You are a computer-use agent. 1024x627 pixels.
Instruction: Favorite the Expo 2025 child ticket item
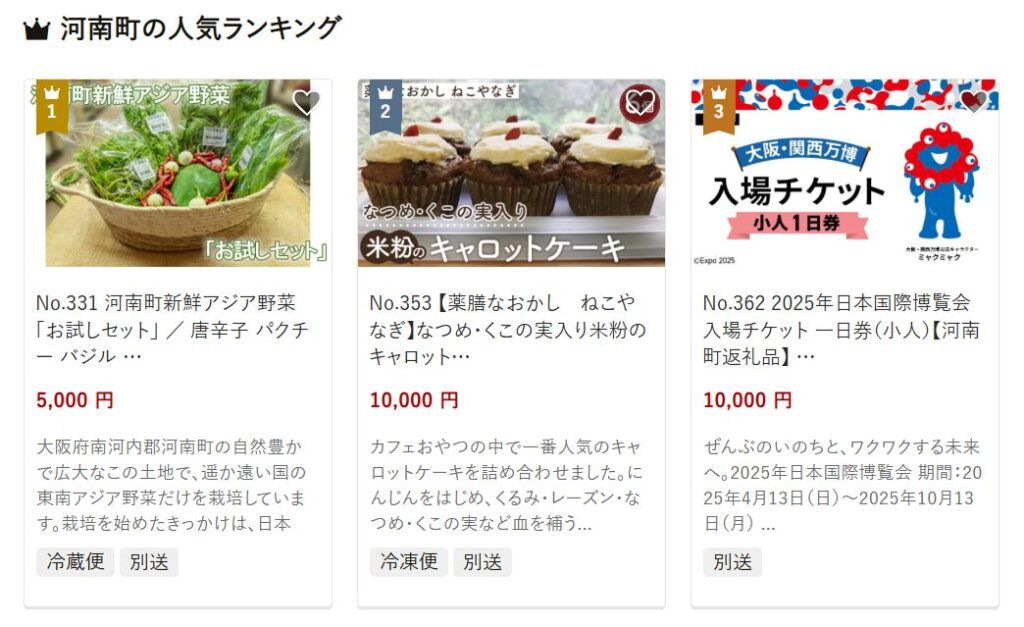pyautogui.click(x=972, y=100)
